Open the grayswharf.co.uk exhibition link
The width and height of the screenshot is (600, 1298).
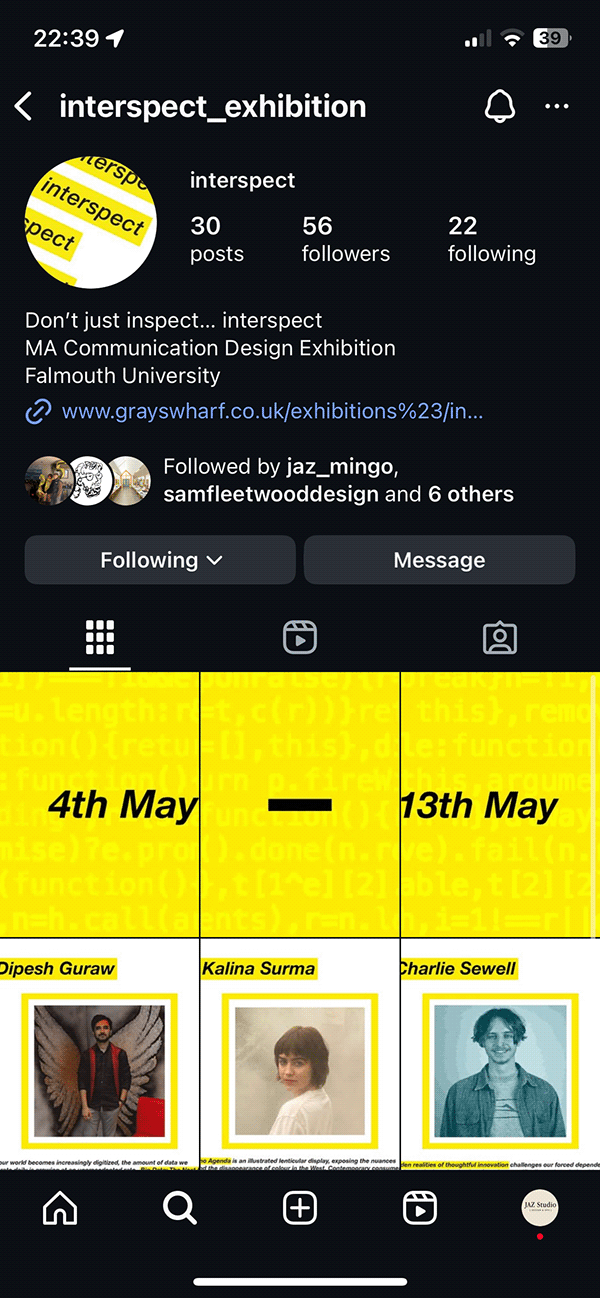272,411
